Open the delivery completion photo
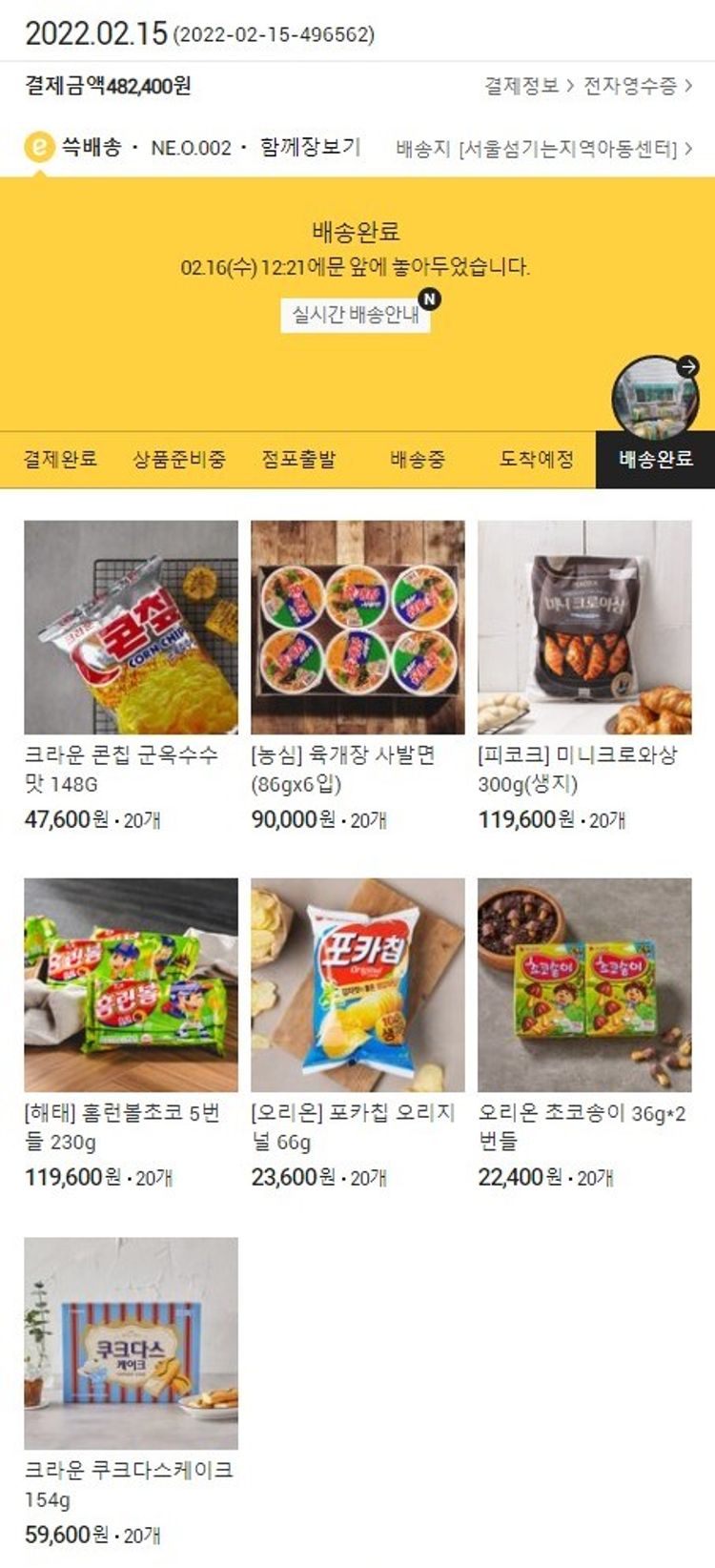The image size is (715, 1568). pyautogui.click(x=656, y=398)
